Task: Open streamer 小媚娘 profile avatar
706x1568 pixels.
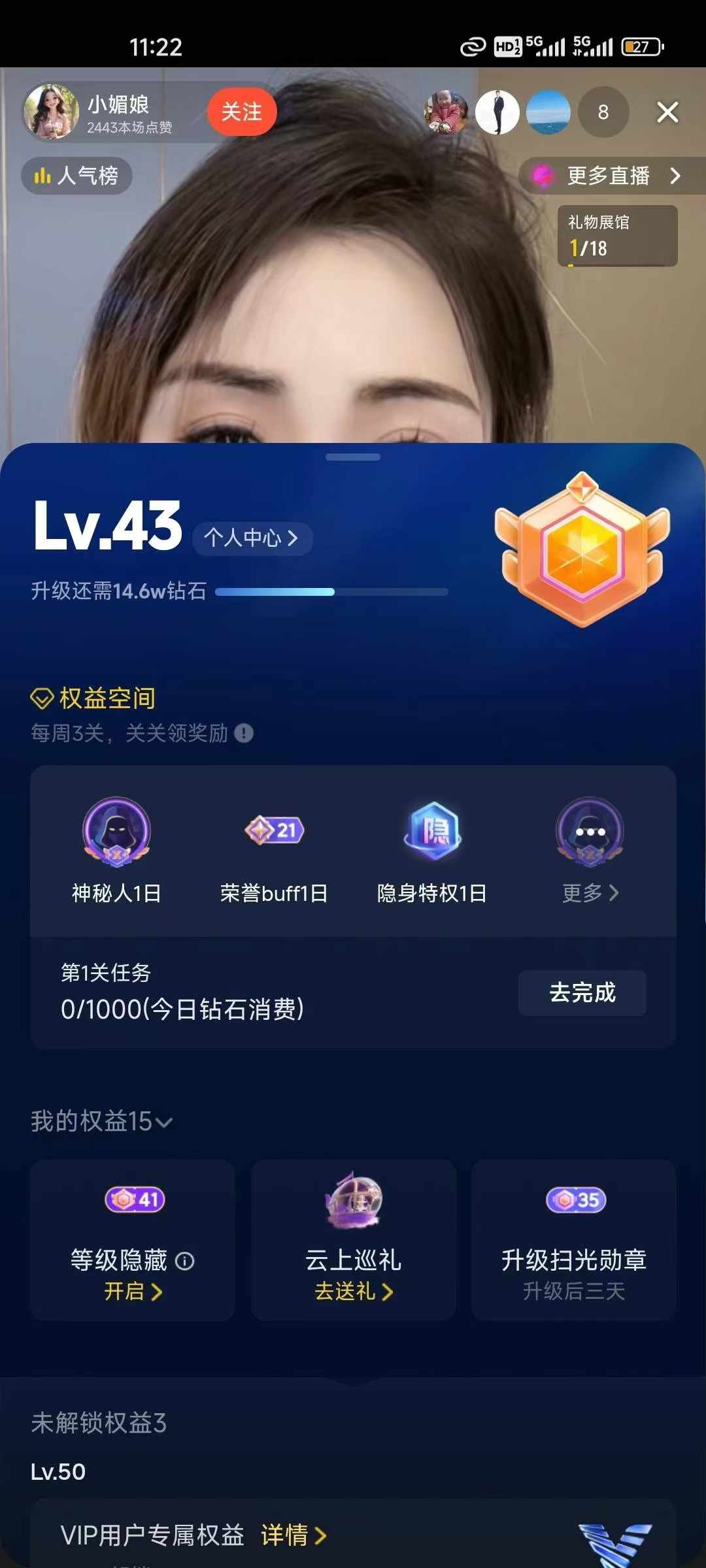Action: click(51, 112)
